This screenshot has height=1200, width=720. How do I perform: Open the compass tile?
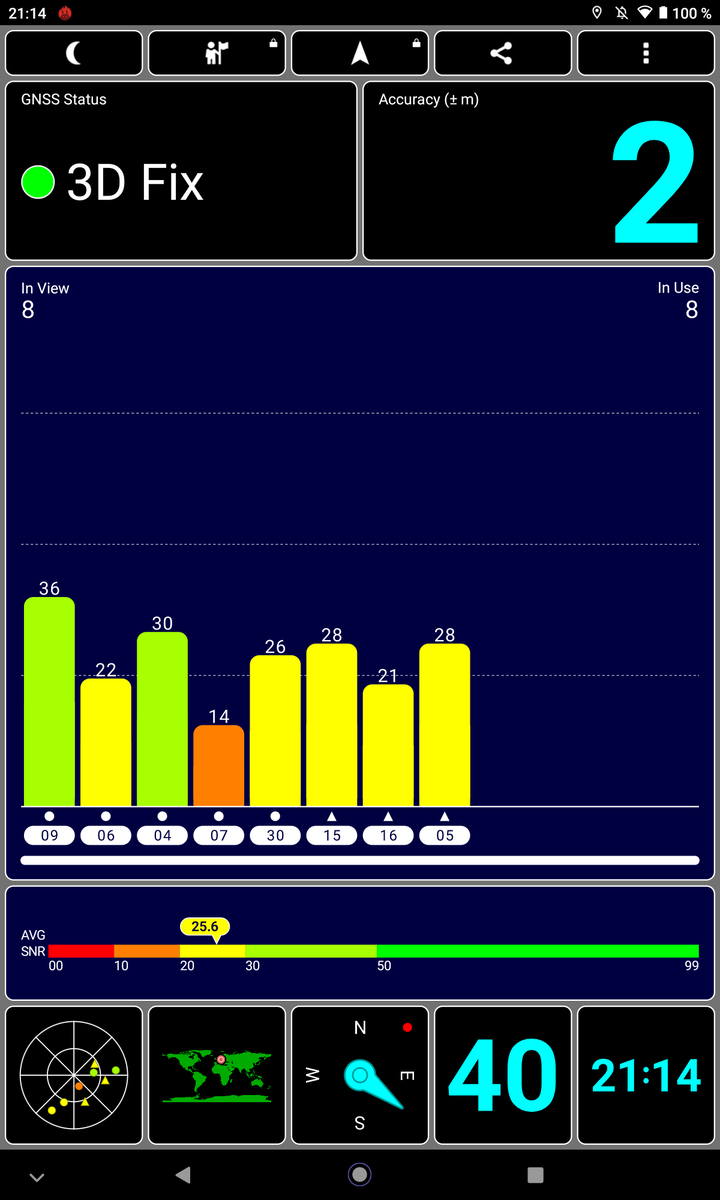[360, 1075]
